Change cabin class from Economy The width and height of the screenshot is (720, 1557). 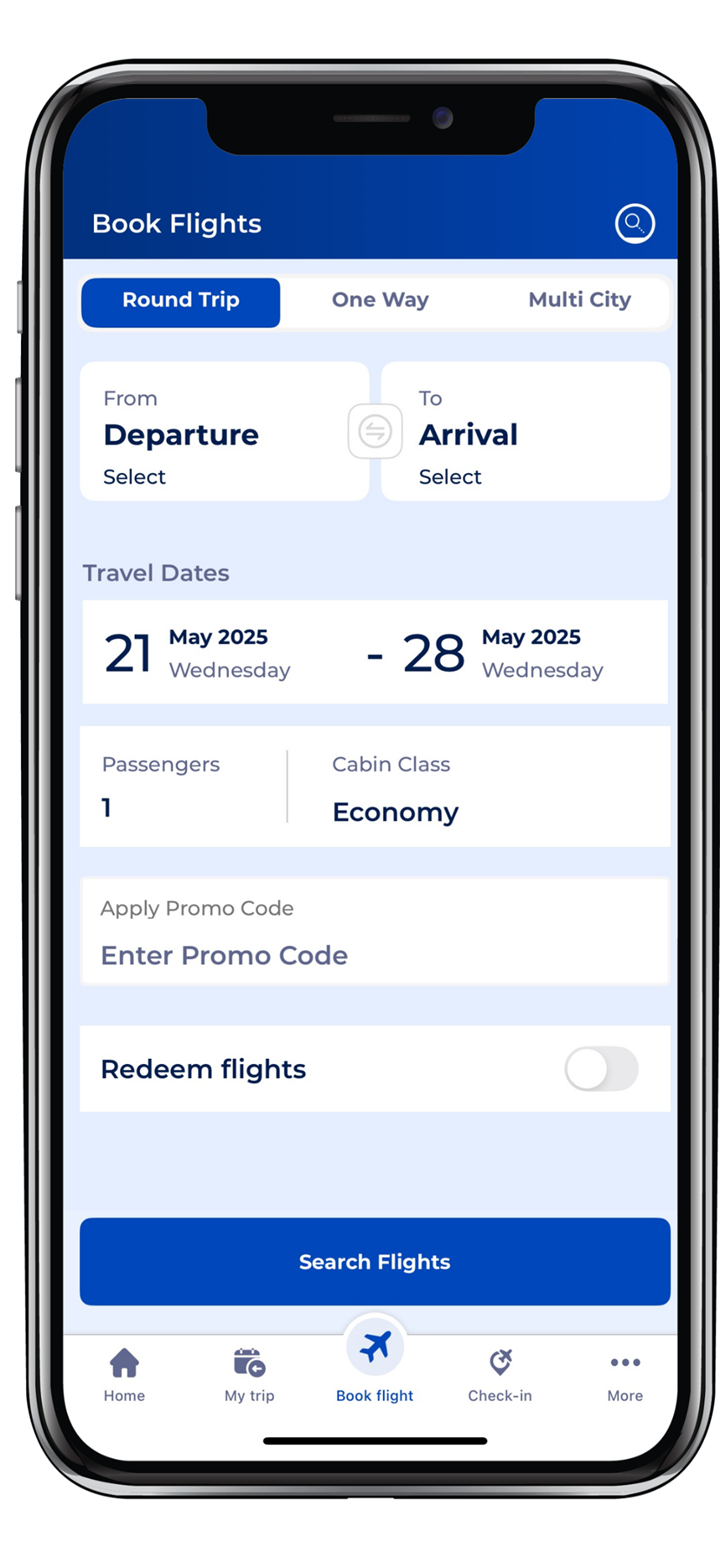[479, 787]
